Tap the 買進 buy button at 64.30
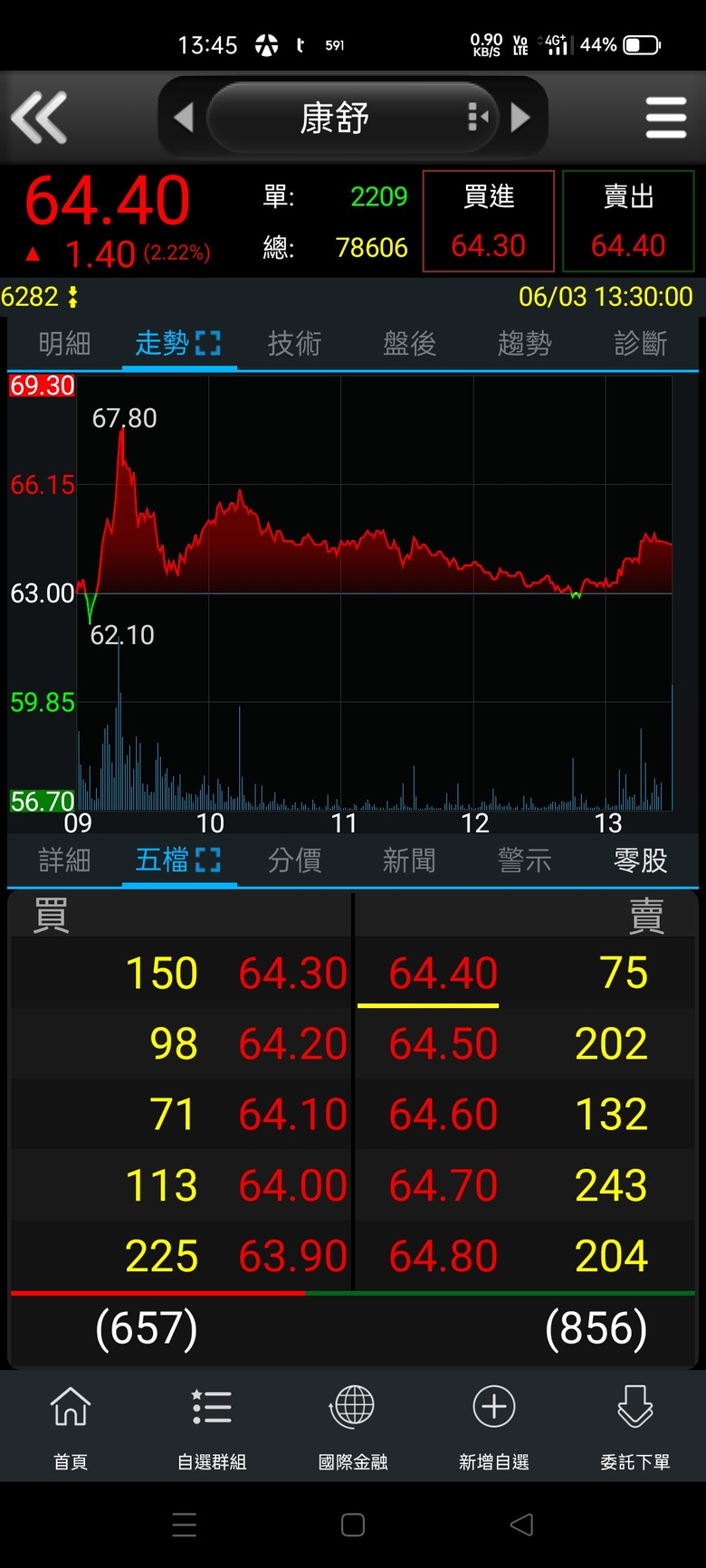The image size is (706, 1568). (x=489, y=221)
